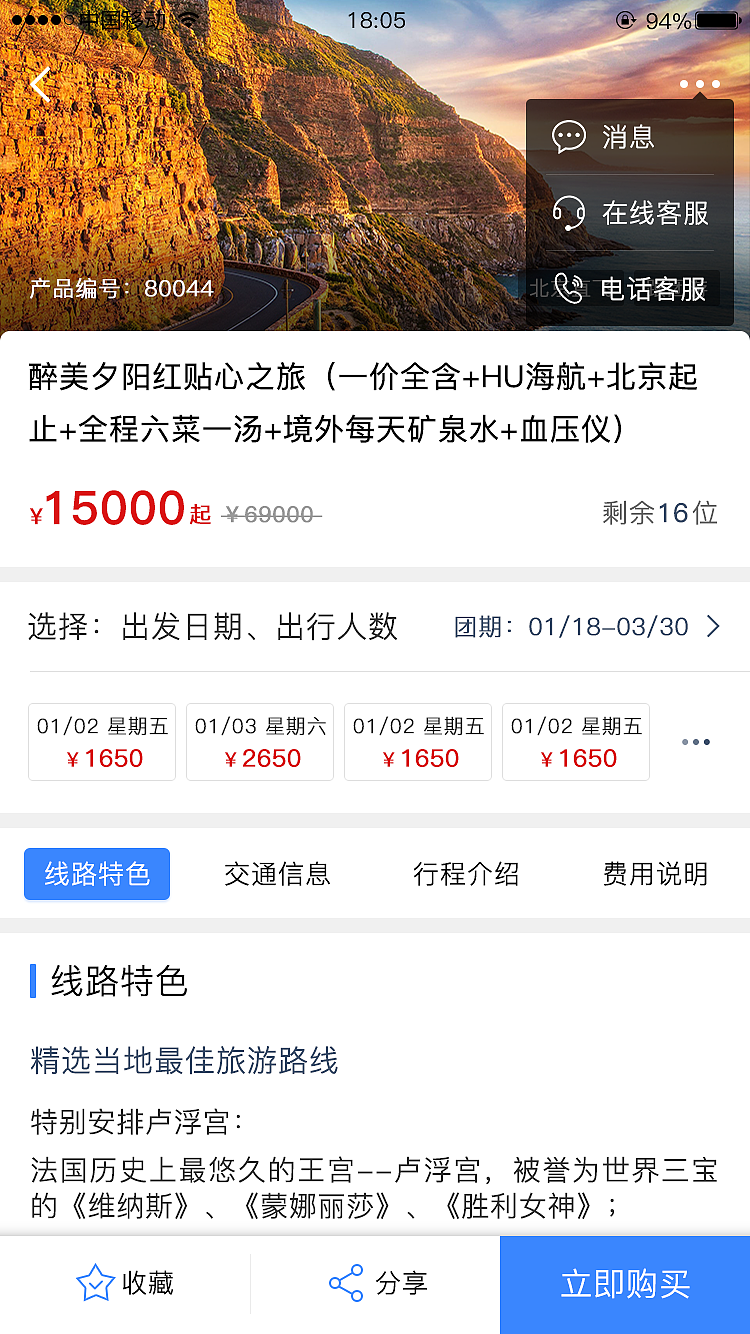
Task: Expand 选择 departure date and travelers row
Action: coord(215,625)
